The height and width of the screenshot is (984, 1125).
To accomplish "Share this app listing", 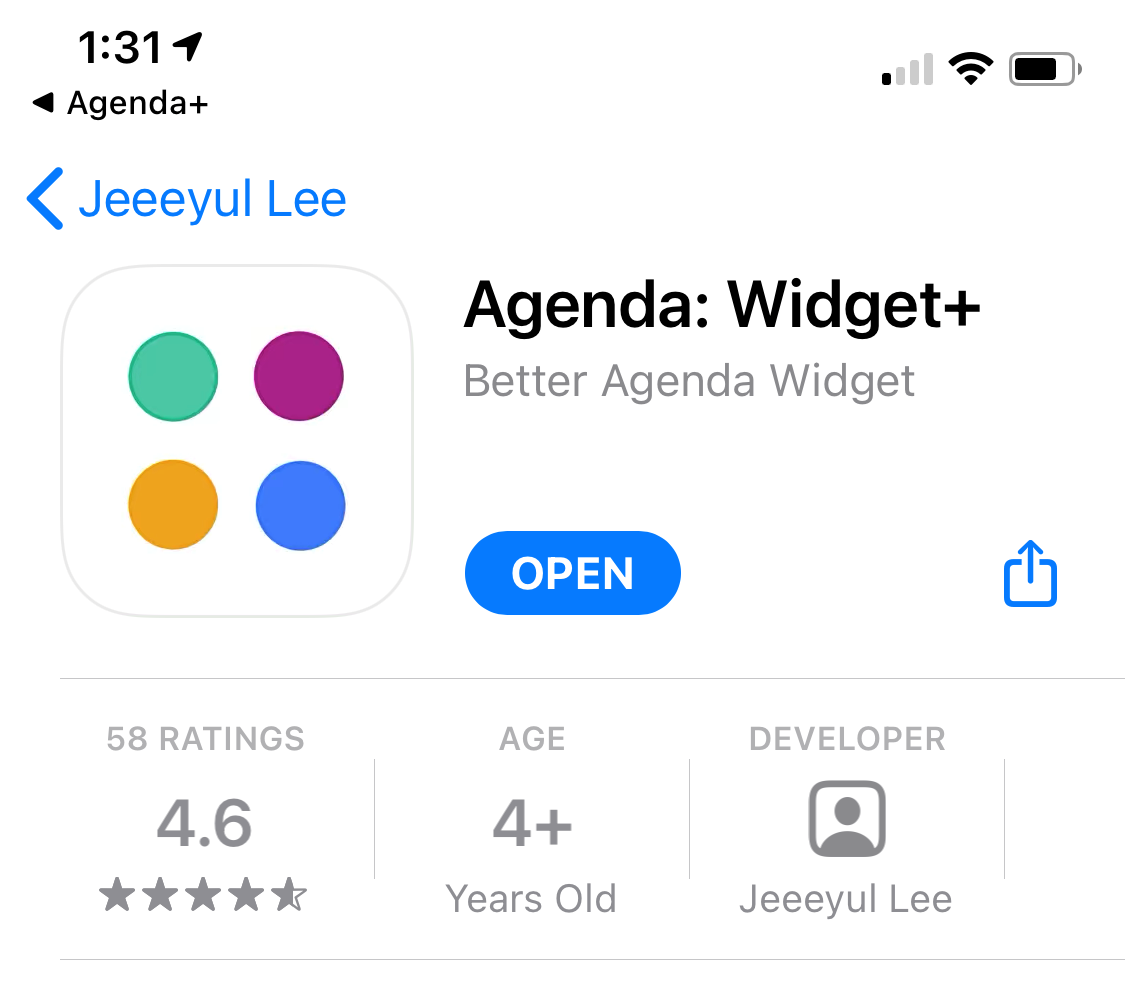I will point(1029,573).
